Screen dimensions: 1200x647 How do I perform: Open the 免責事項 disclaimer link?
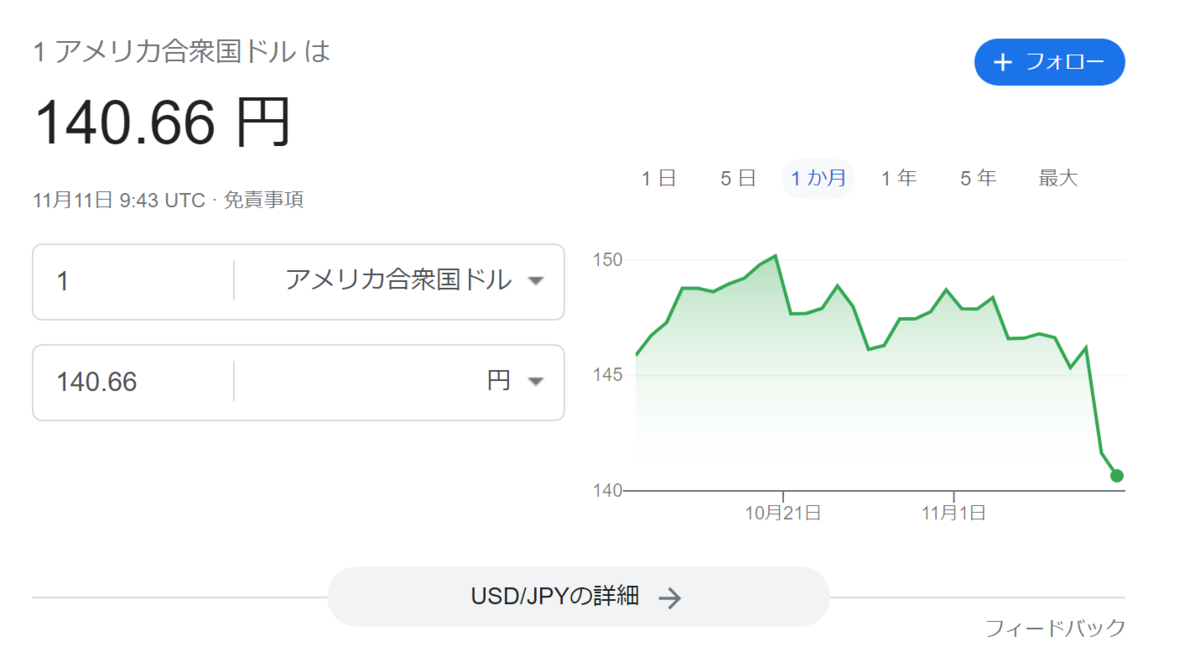263,200
